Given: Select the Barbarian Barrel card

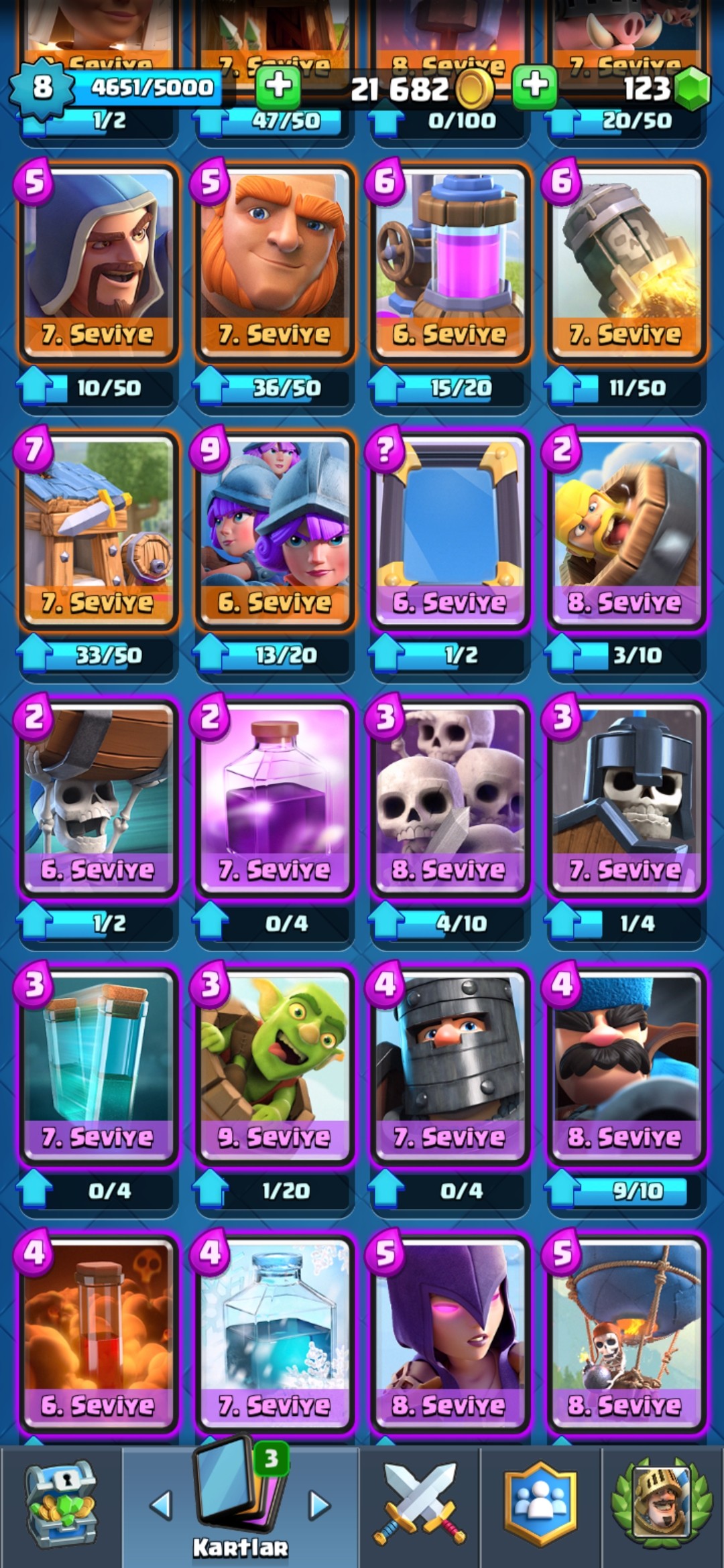Looking at the screenshot, I should (x=625, y=531).
